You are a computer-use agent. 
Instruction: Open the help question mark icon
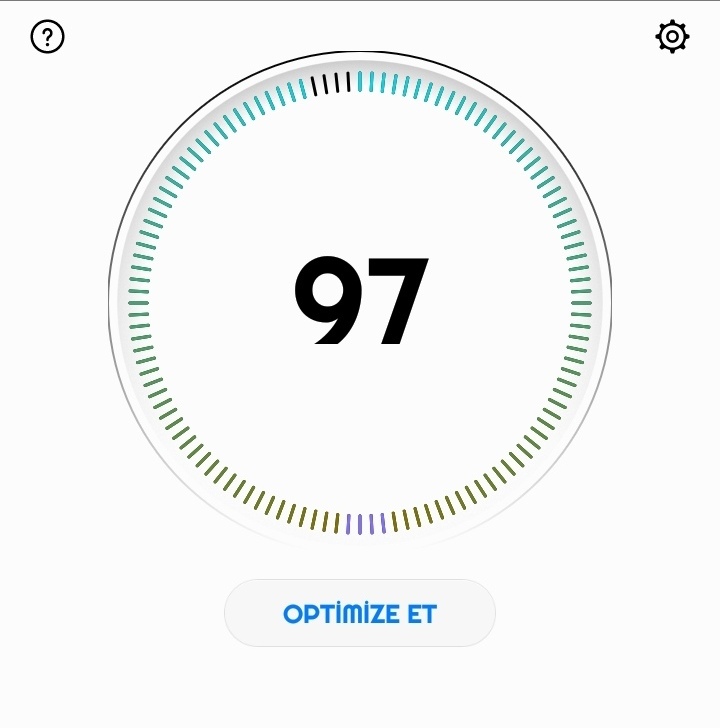coord(47,38)
